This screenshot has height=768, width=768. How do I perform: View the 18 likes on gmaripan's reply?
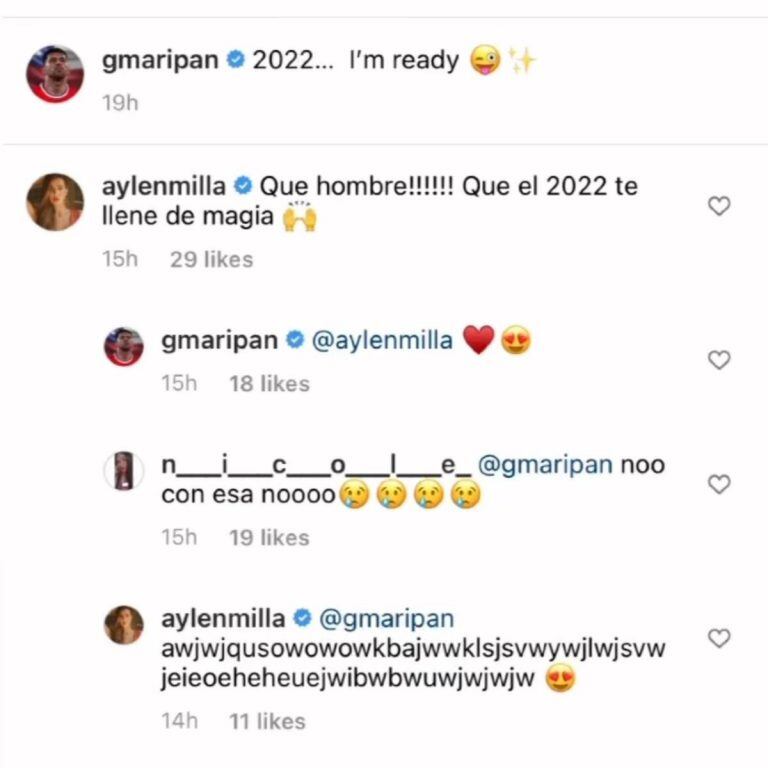270,383
